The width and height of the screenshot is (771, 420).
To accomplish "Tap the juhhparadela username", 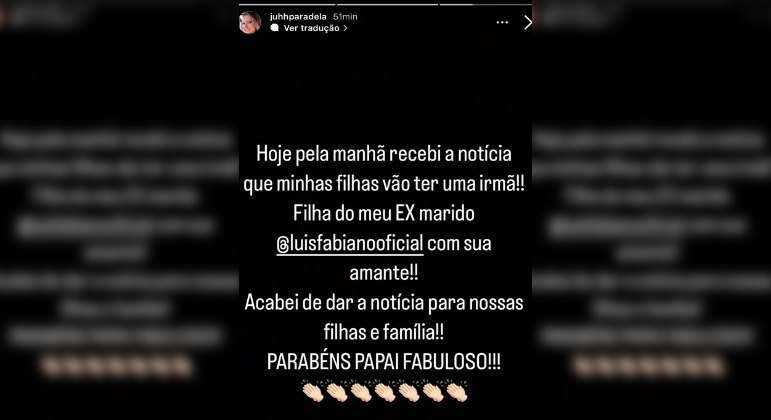I will [298, 17].
